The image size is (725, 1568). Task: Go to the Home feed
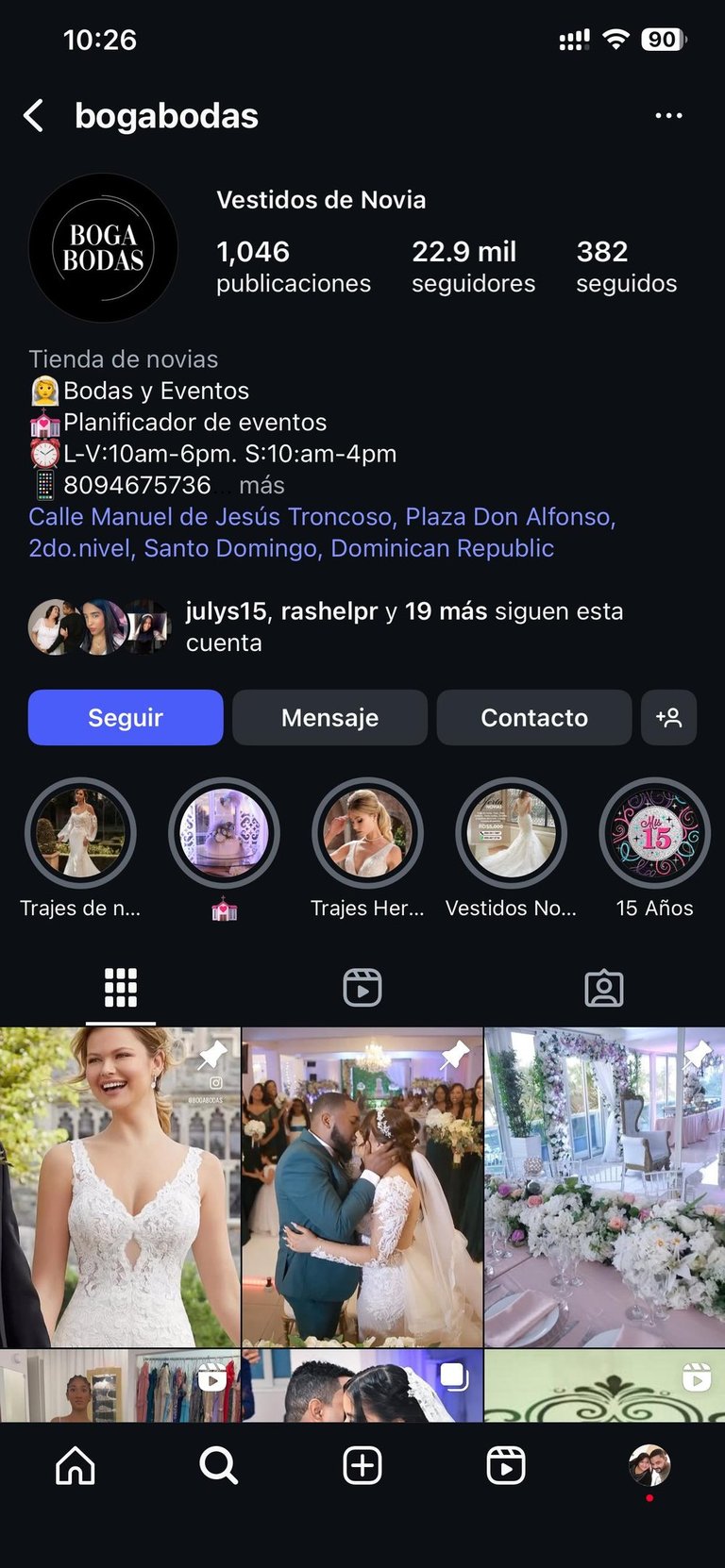(76, 1466)
